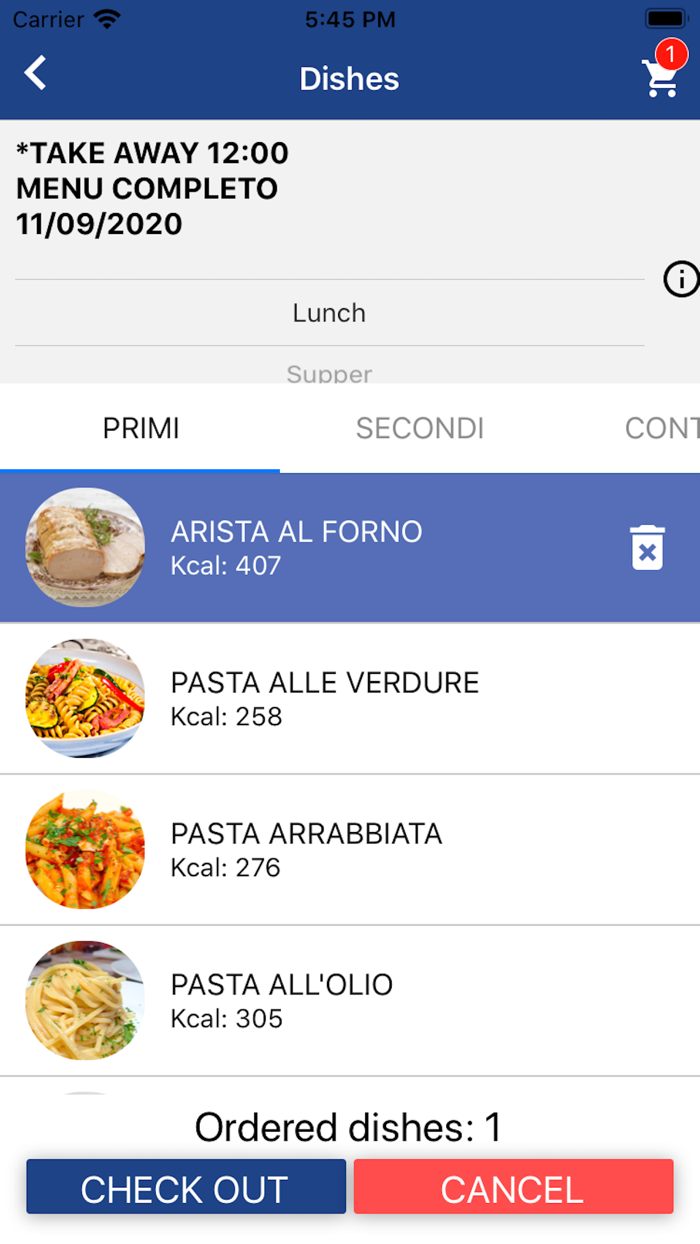Remove Arista al Forno from order

(x=648, y=548)
